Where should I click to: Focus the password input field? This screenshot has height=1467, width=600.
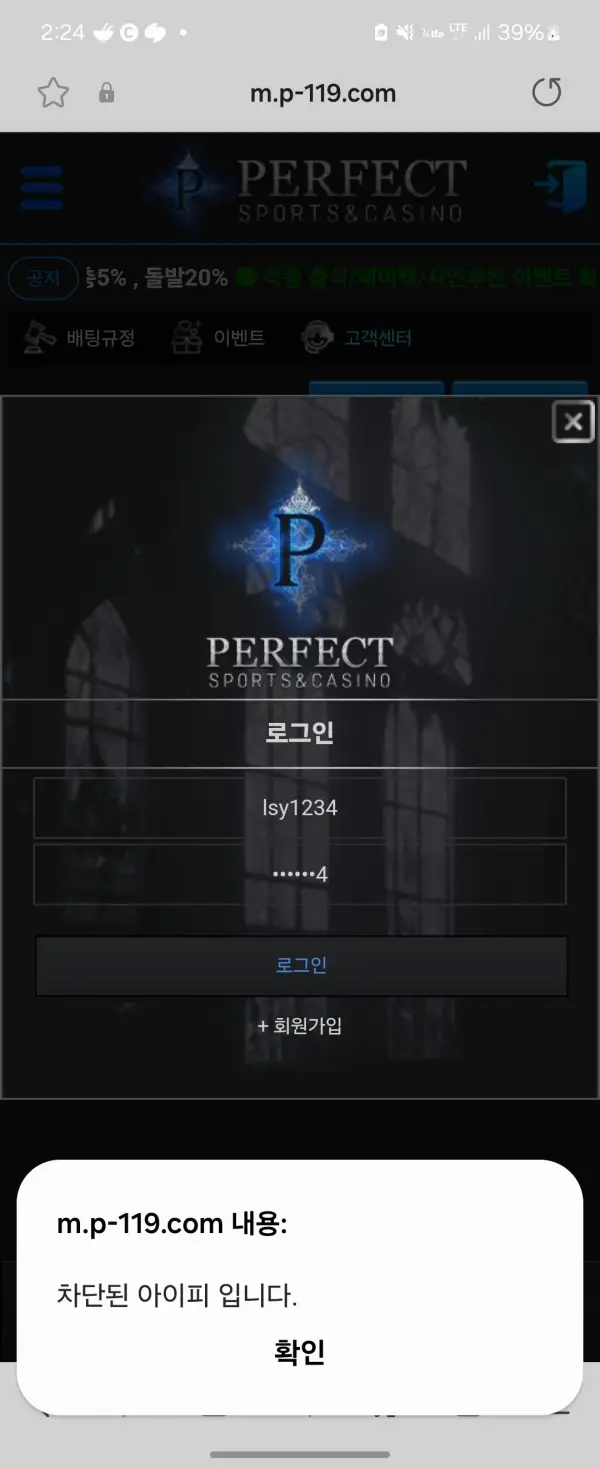300,875
